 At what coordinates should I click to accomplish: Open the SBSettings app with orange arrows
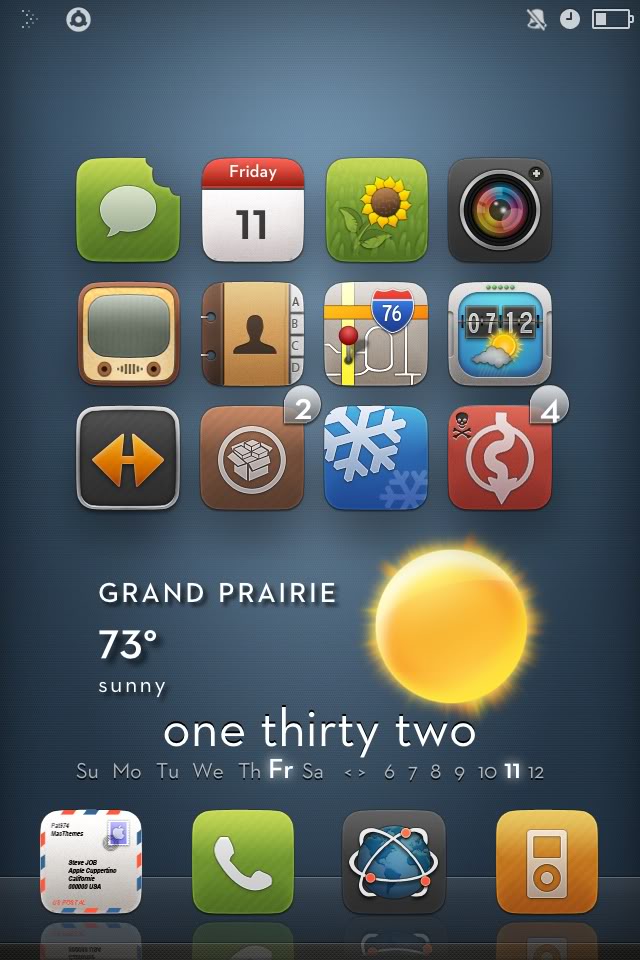click(x=128, y=458)
